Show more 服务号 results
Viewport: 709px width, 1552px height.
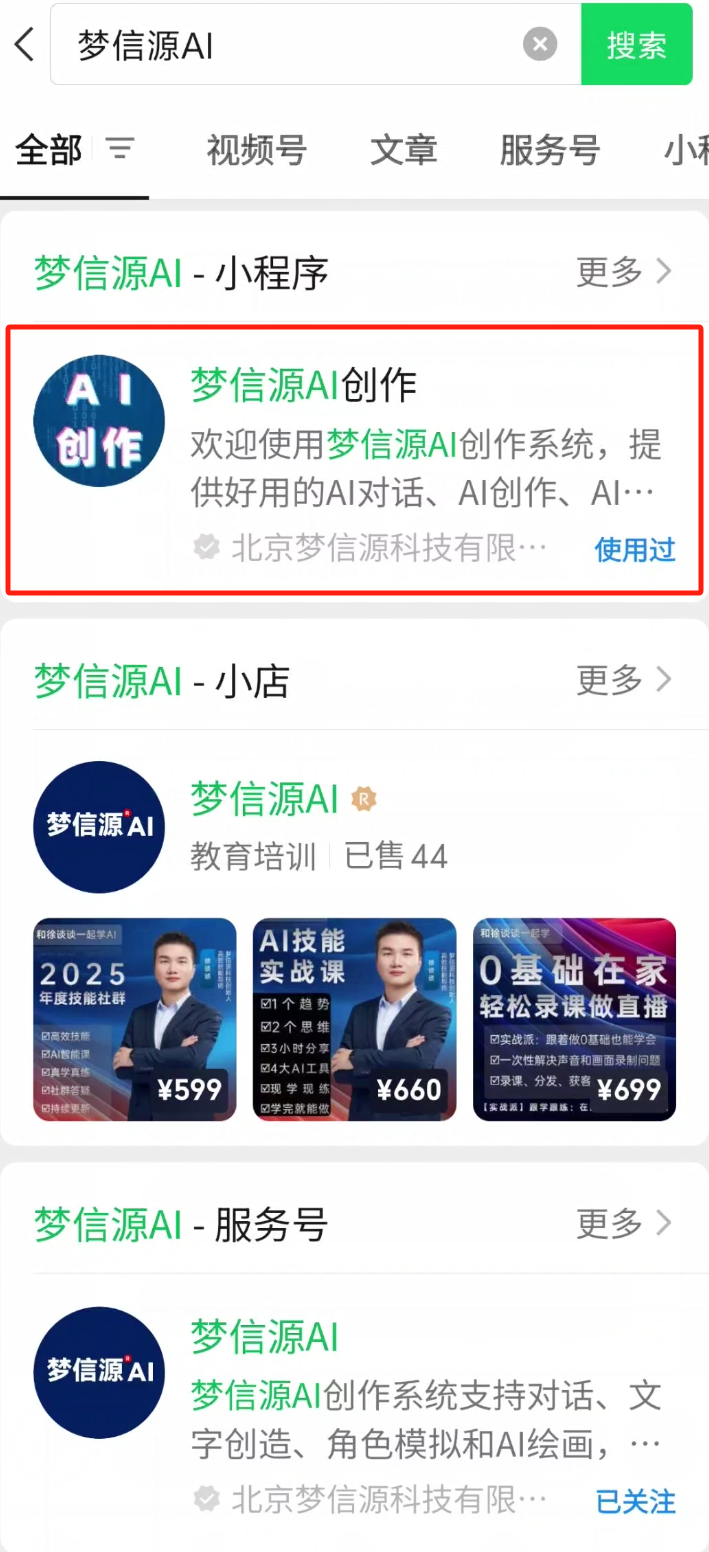pyautogui.click(x=623, y=1222)
